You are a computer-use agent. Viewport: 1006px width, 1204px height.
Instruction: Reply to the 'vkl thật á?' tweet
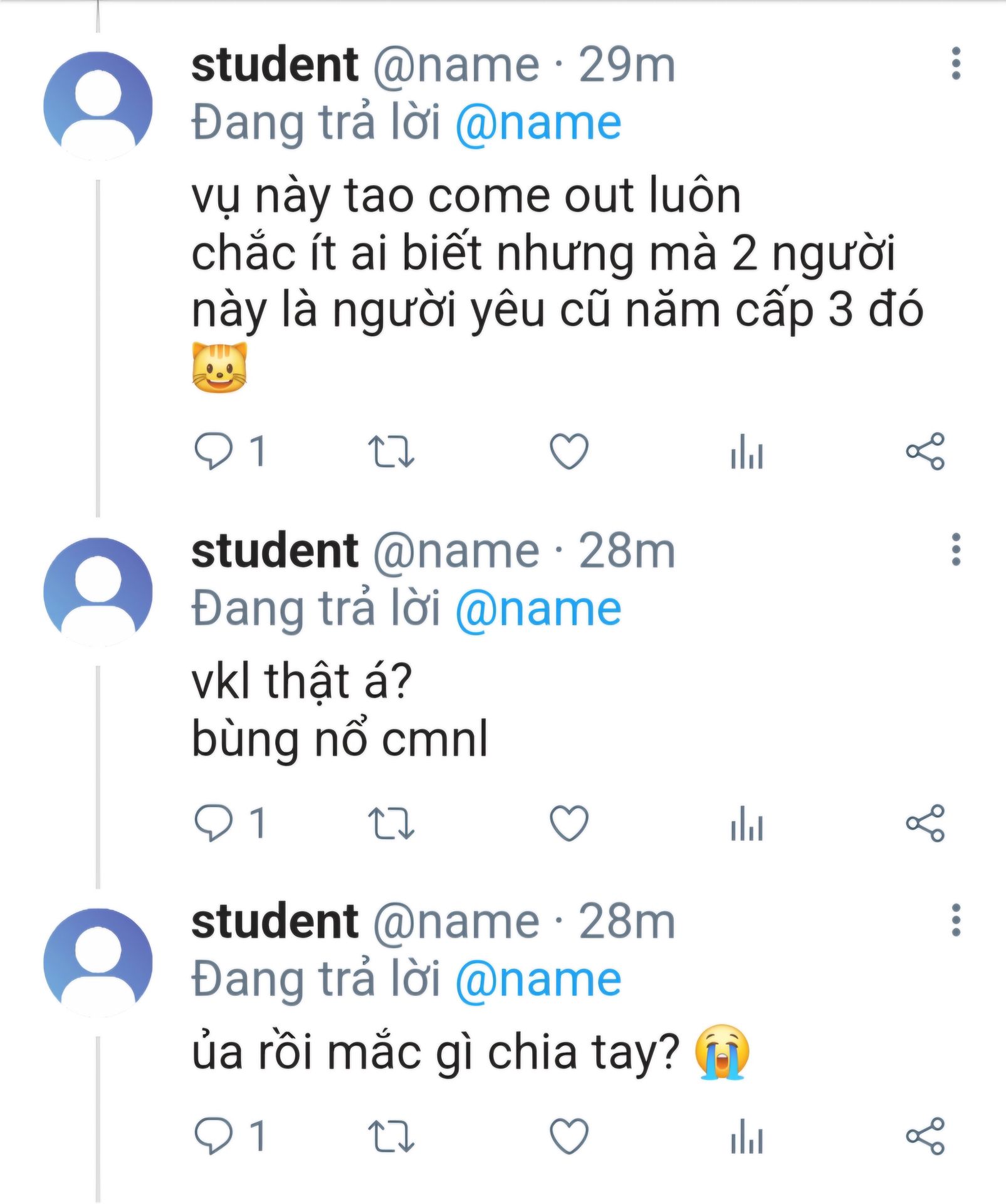click(214, 823)
